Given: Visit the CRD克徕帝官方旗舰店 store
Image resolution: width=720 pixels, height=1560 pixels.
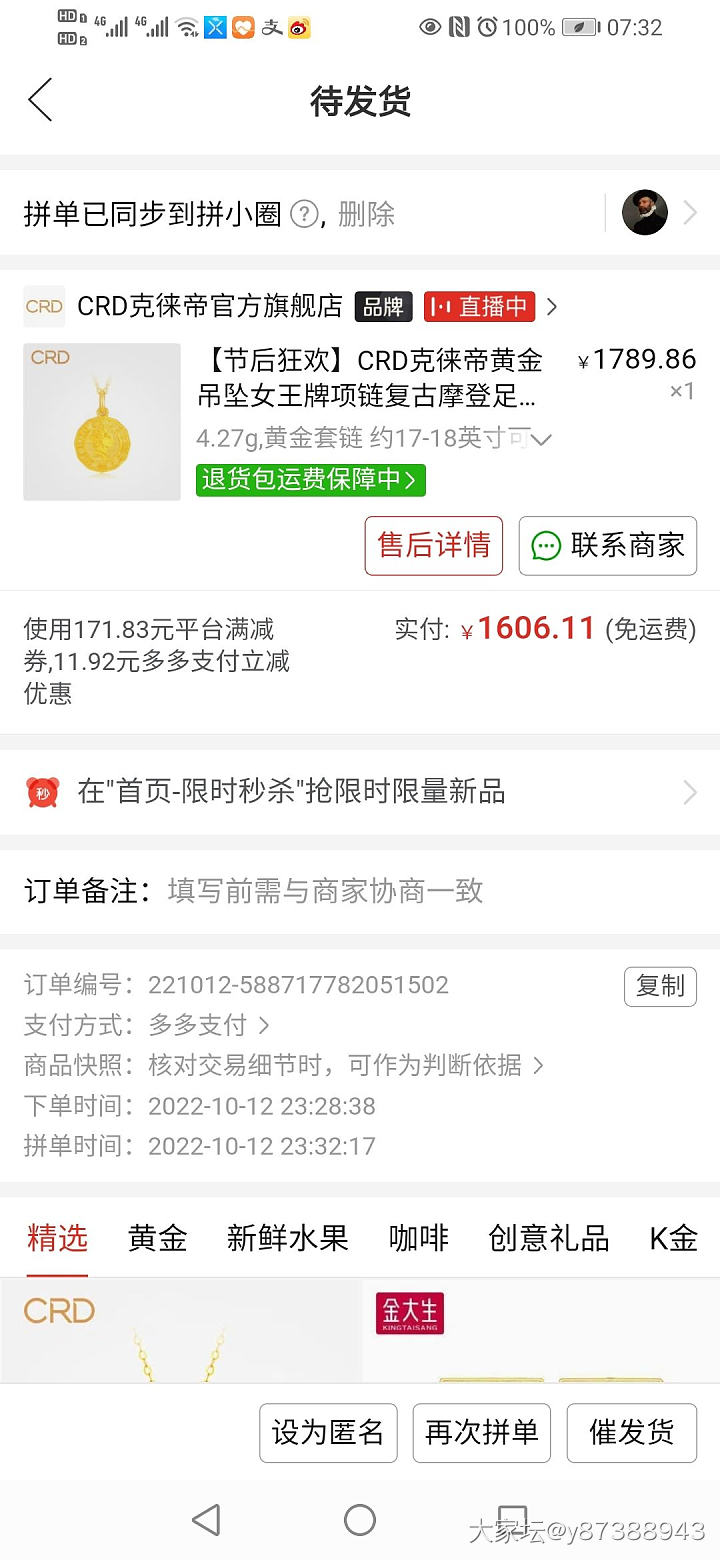Looking at the screenshot, I should point(210,306).
